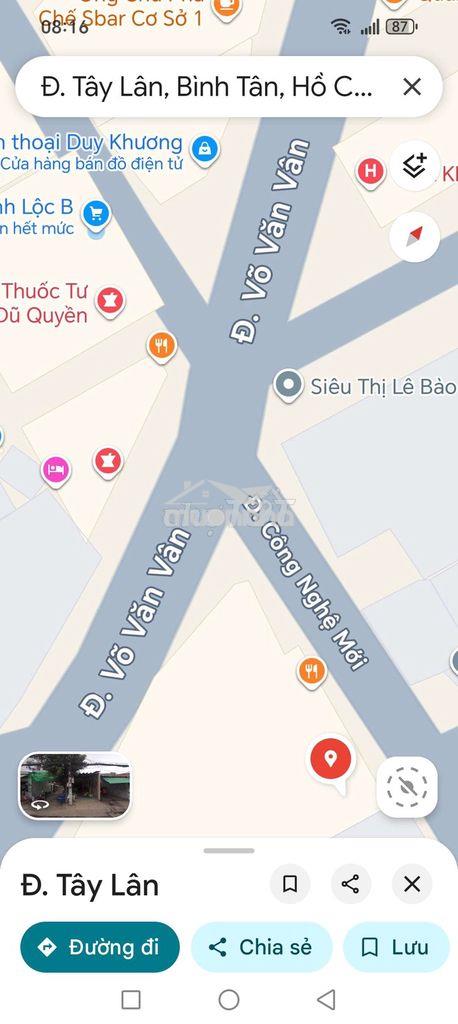Select the Dũ Quyền pharmacy pin
Viewport: 458px width, 1024px height.
tap(110, 302)
